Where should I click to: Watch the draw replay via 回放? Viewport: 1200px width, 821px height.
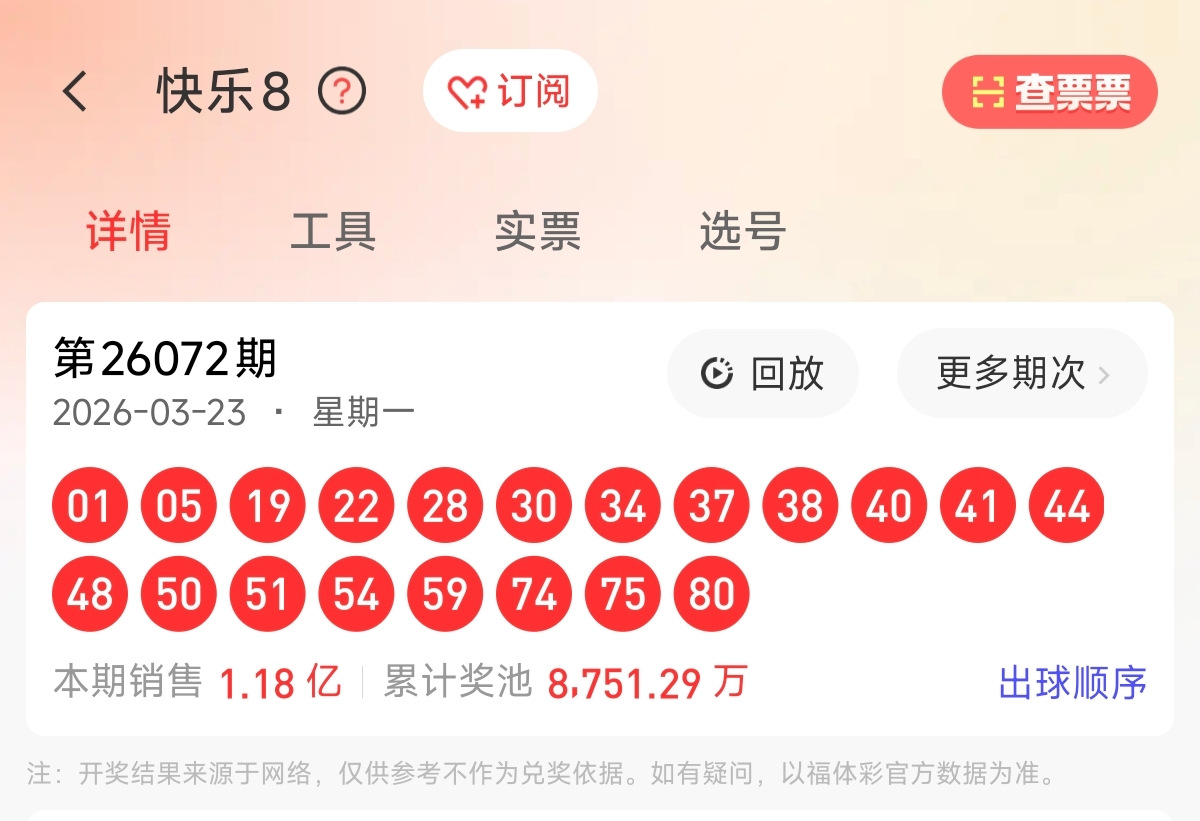pyautogui.click(x=763, y=373)
